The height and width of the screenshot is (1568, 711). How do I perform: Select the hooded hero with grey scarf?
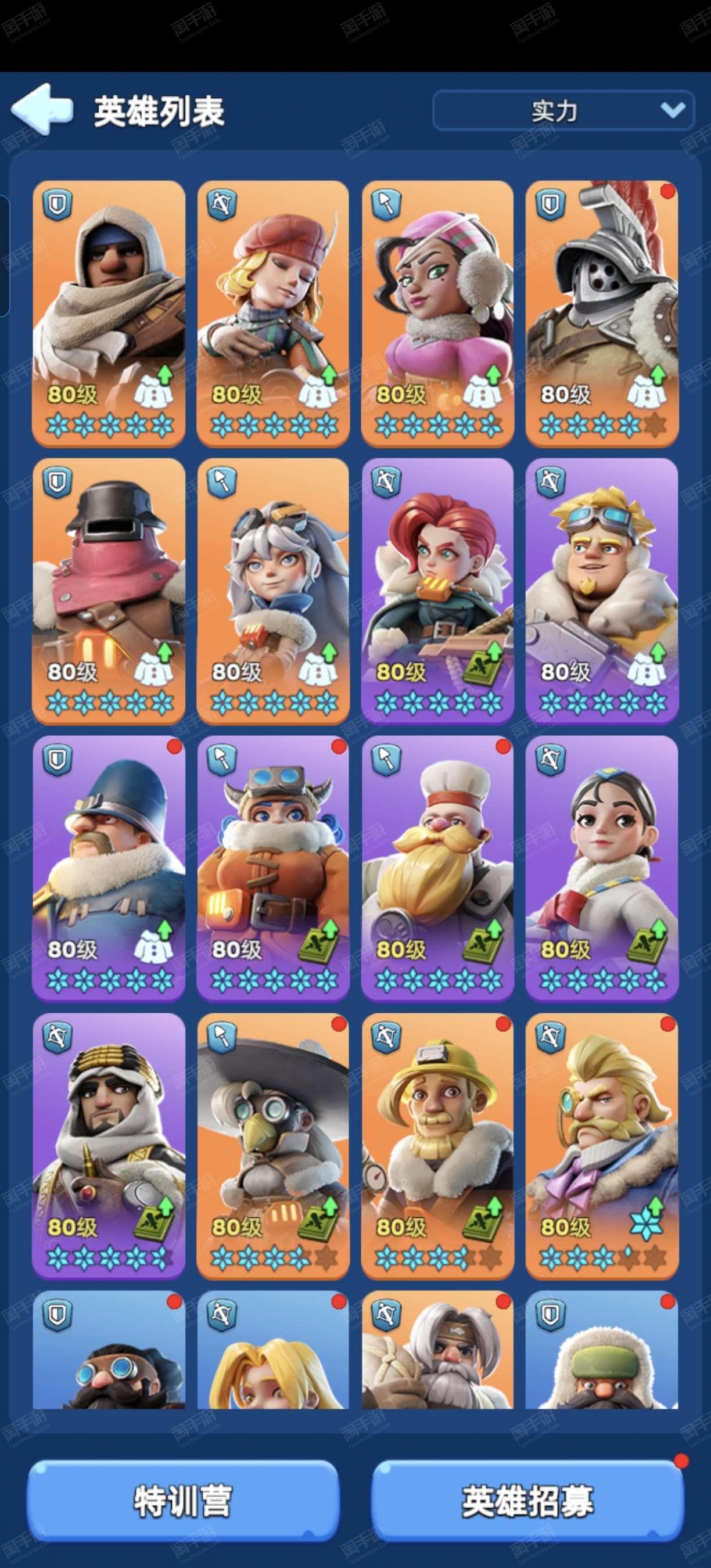(109, 314)
